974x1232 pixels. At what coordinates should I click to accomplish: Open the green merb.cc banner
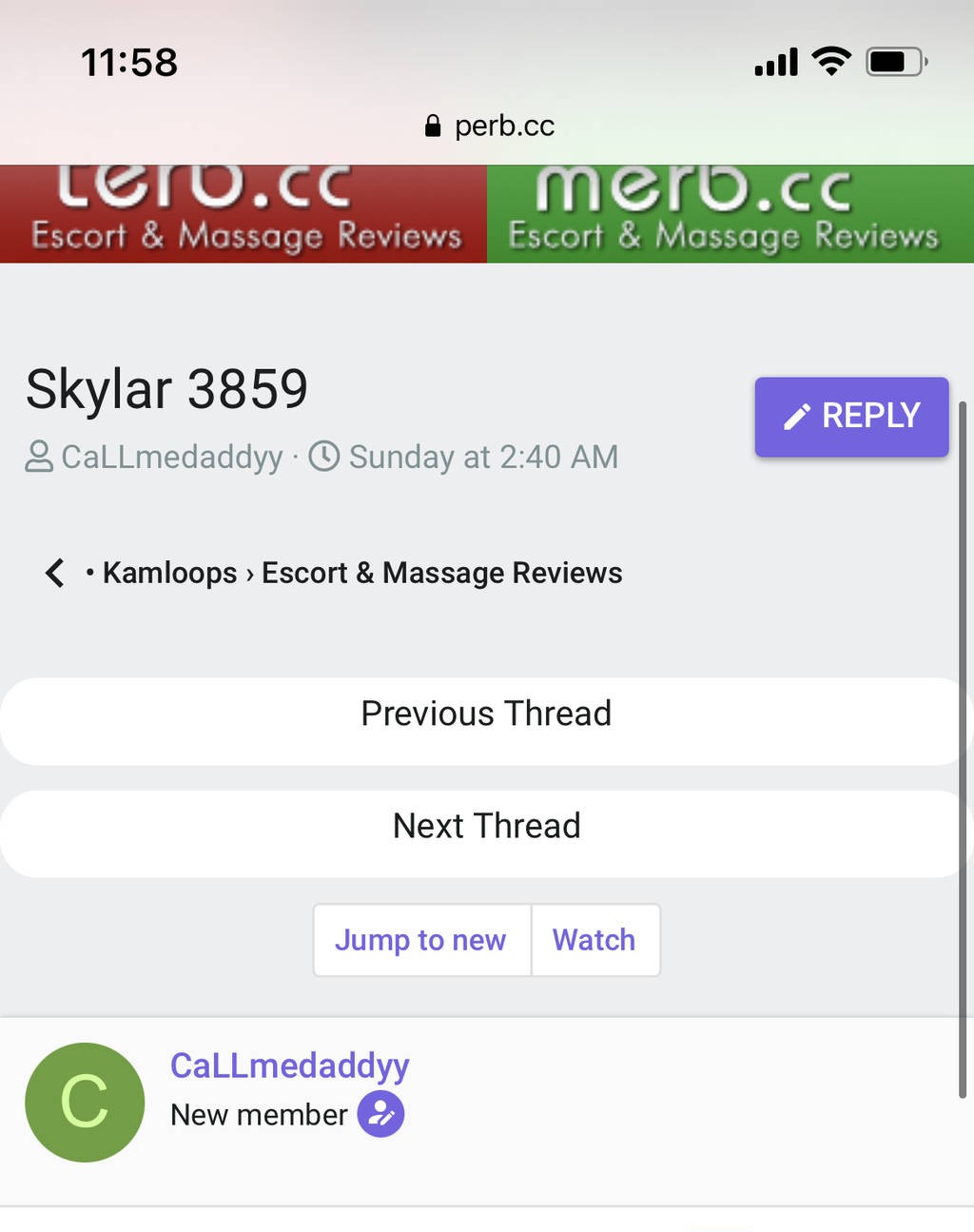pyautogui.click(x=730, y=214)
